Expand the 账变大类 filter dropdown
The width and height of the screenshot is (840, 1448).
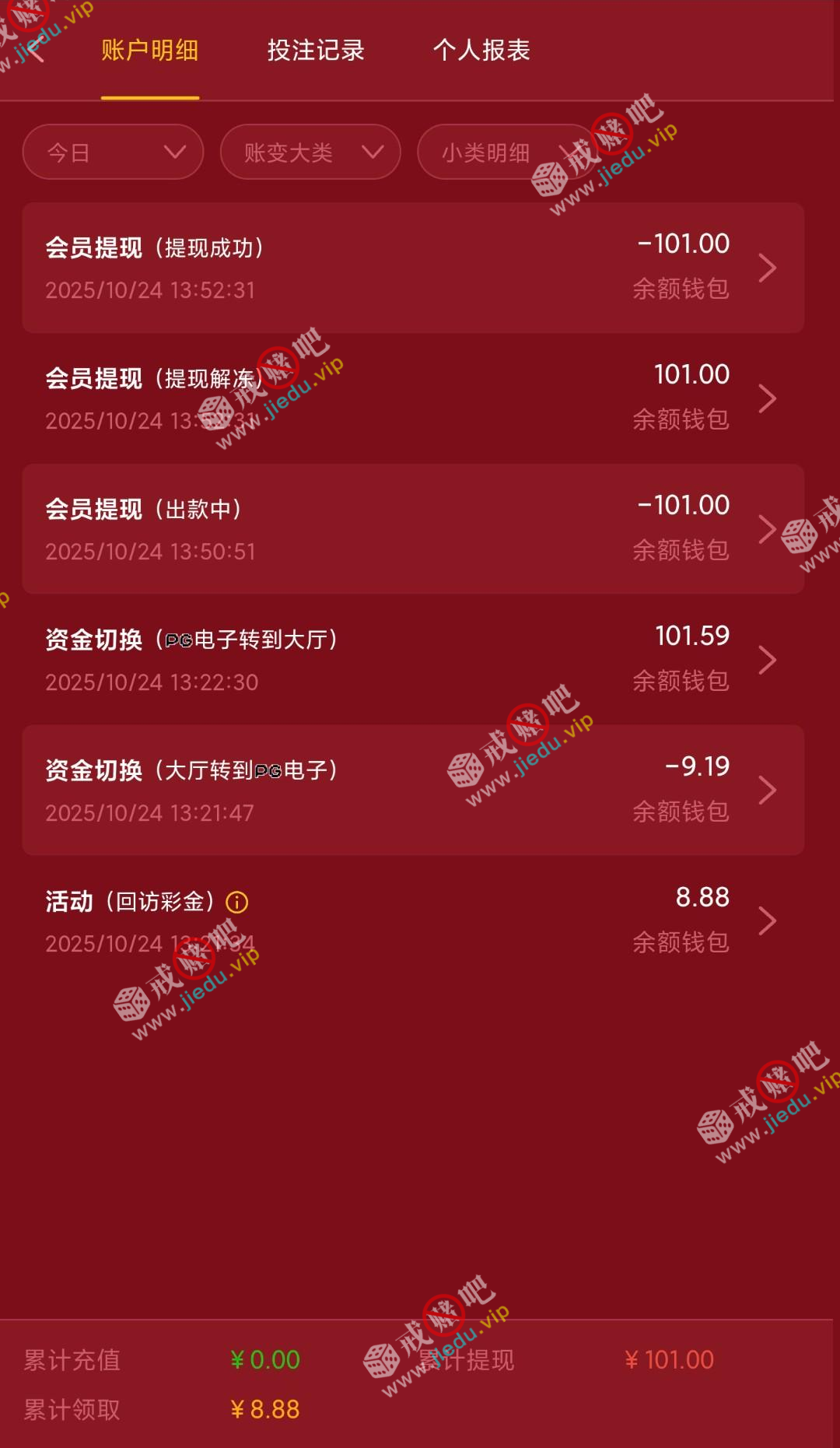pos(310,152)
